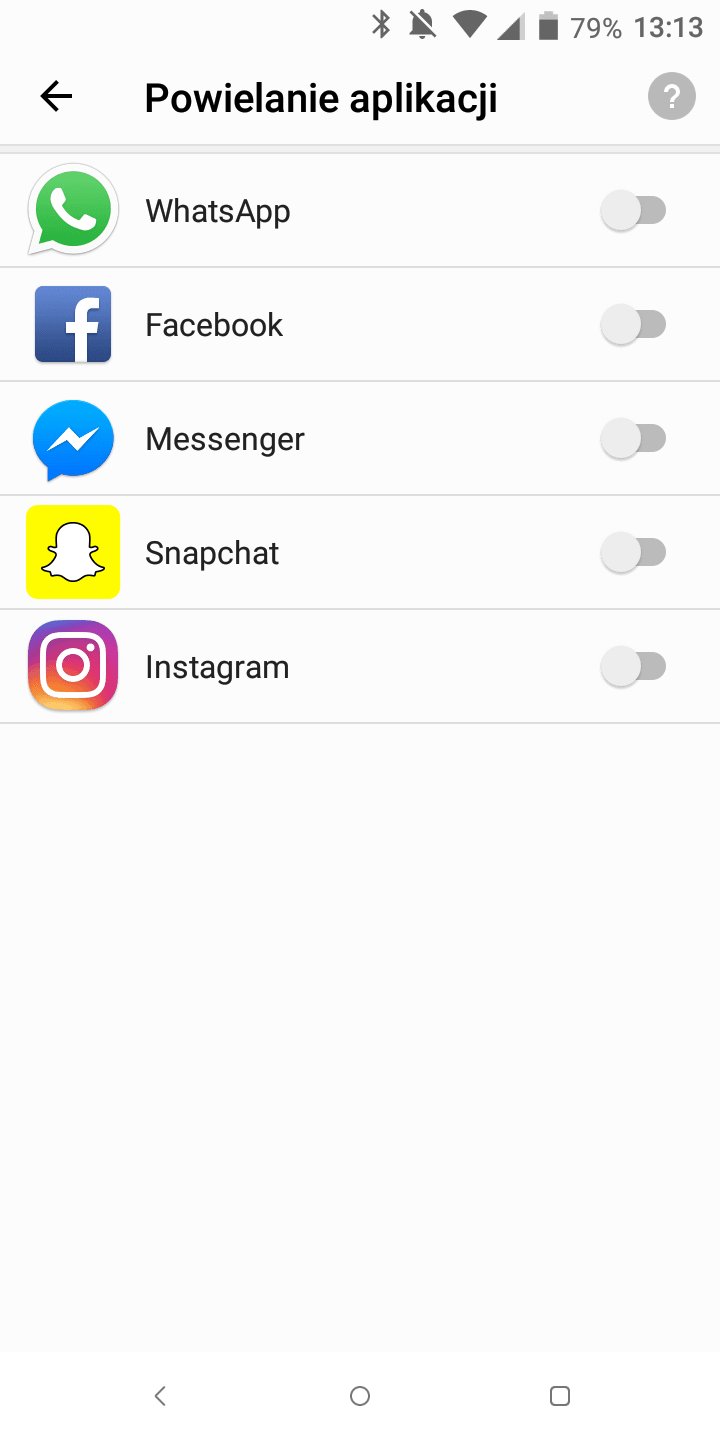This screenshot has height=1440, width=720.
Task: Open the help question mark icon
Action: coord(671,97)
